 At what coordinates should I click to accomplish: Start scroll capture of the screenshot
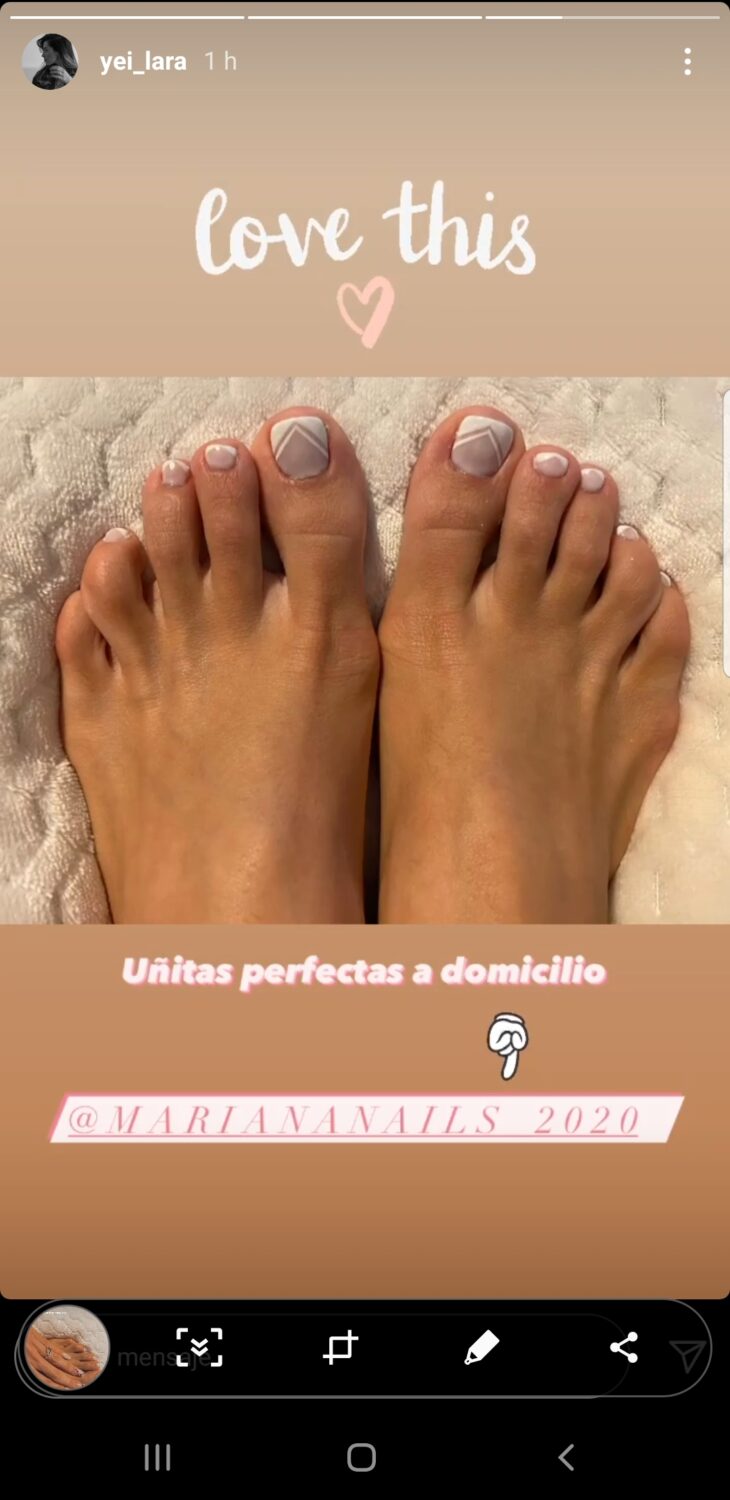tap(199, 1348)
